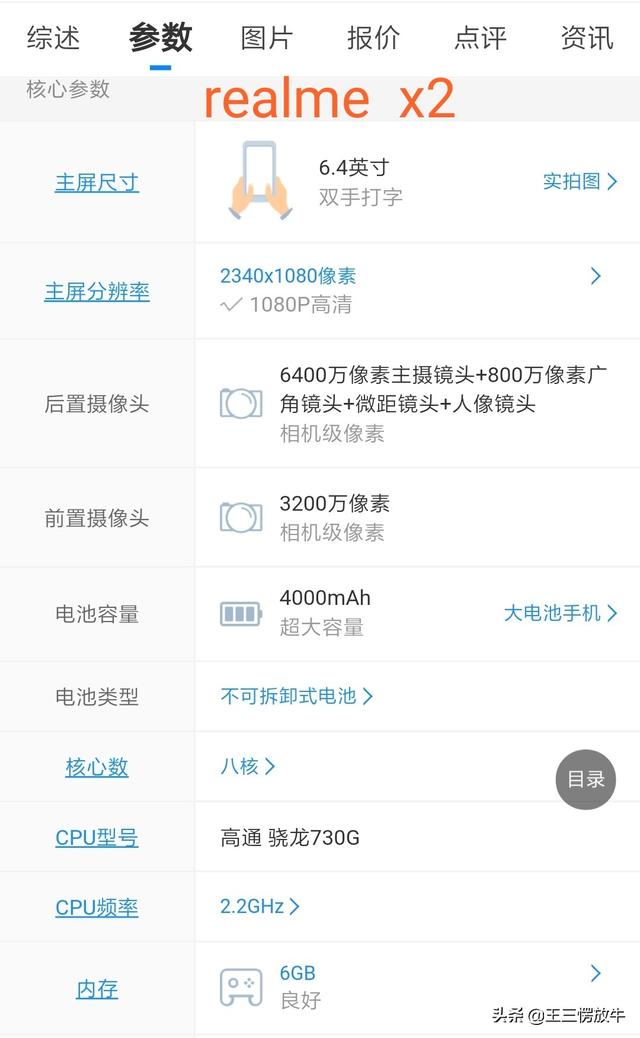Viewport: 640px width, 1038px height.
Task: Tap the CPU型号 link
Action: 97,838
